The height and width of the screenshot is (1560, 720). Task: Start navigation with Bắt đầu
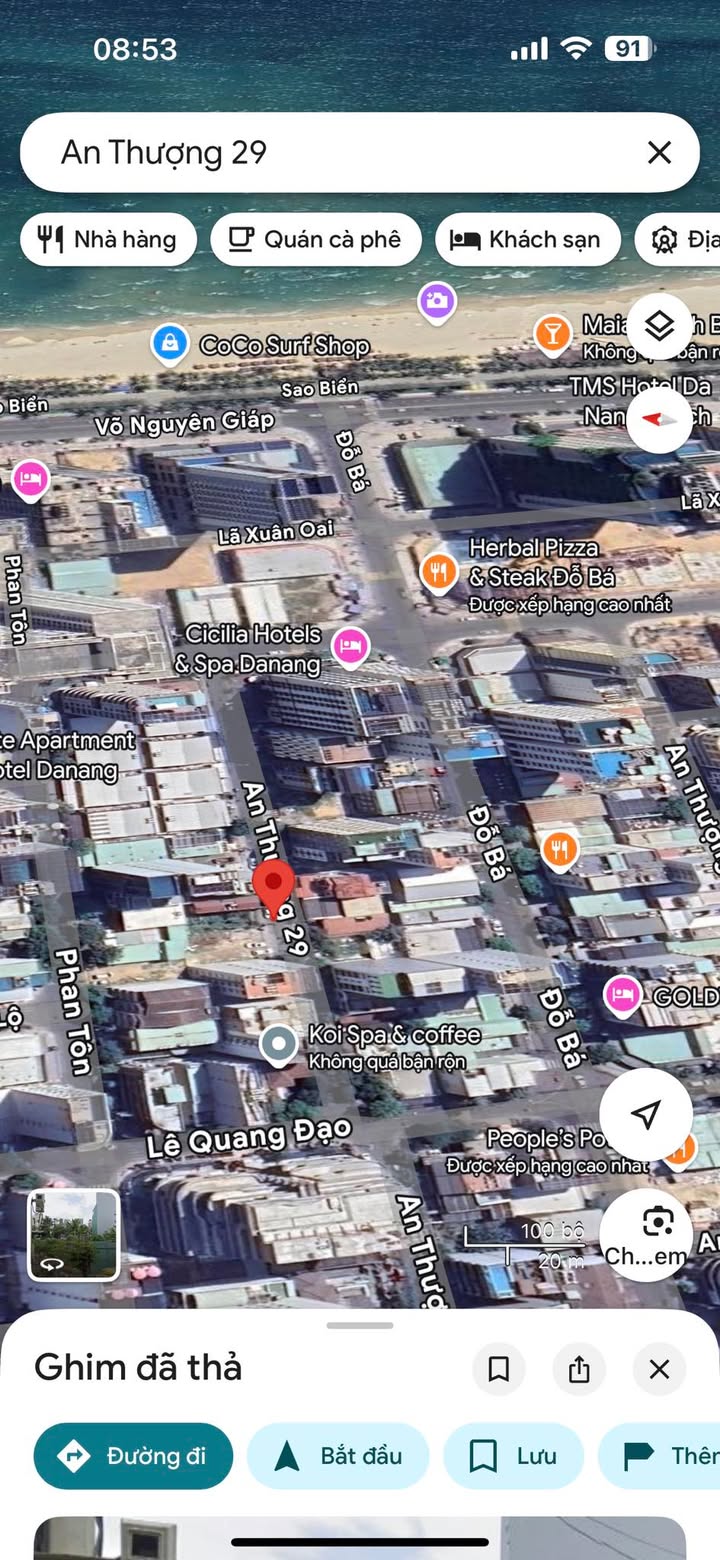(x=338, y=1456)
